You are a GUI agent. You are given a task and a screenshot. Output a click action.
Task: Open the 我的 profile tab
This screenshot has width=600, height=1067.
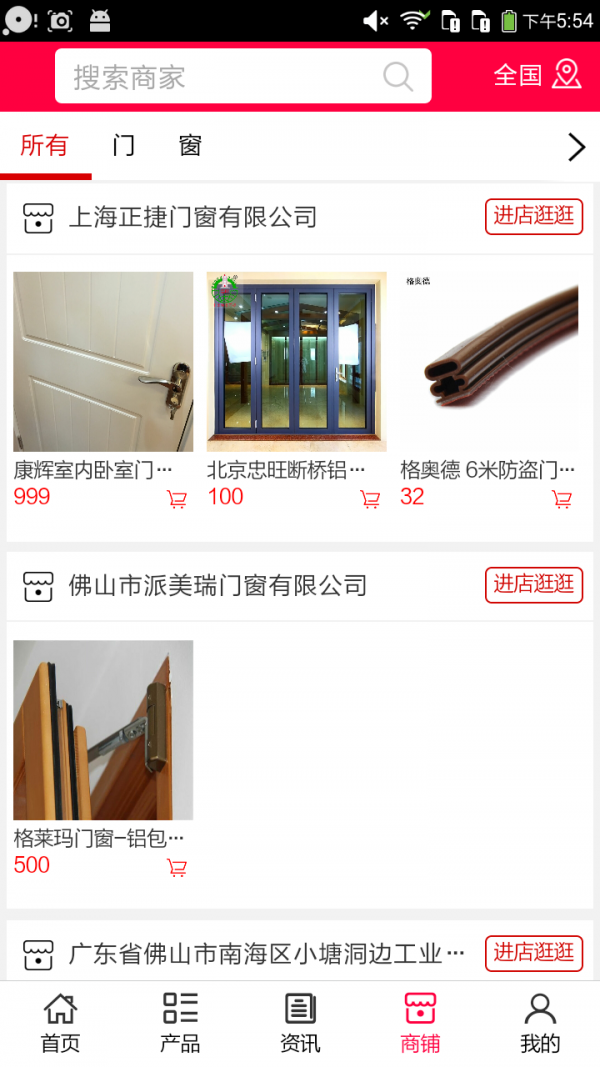(540, 1023)
